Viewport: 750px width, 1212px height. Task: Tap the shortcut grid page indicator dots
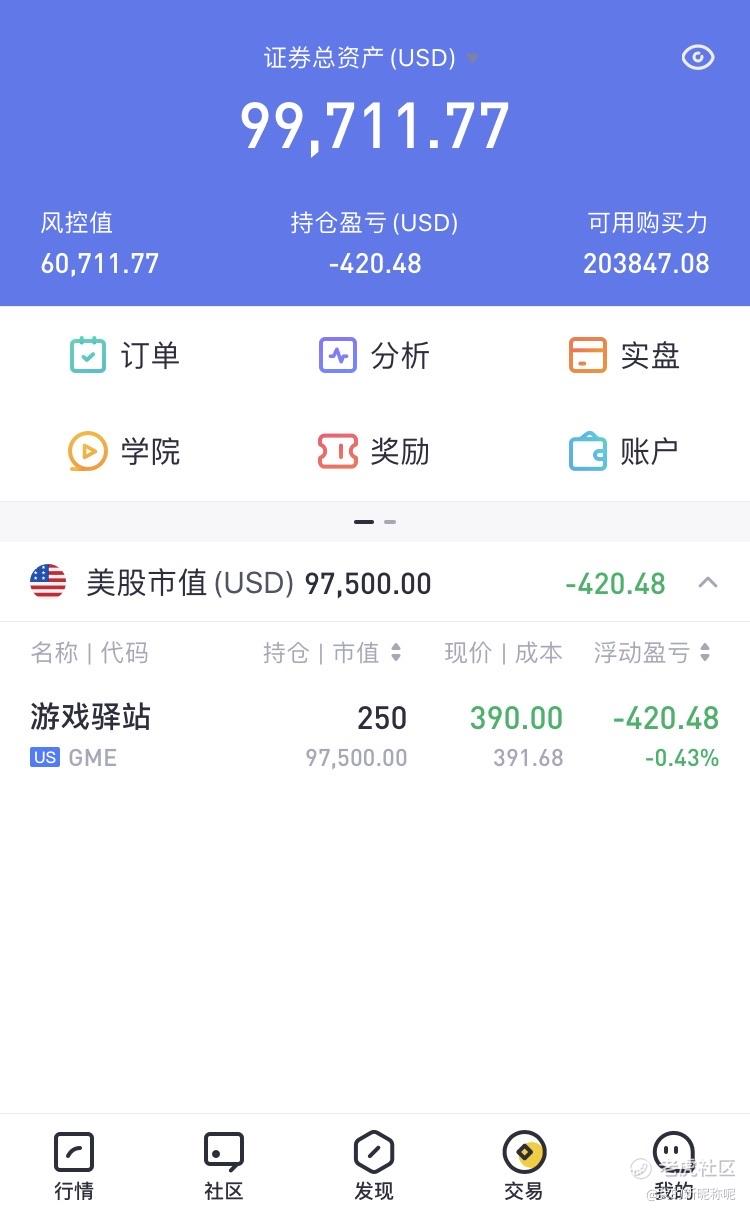[375, 522]
